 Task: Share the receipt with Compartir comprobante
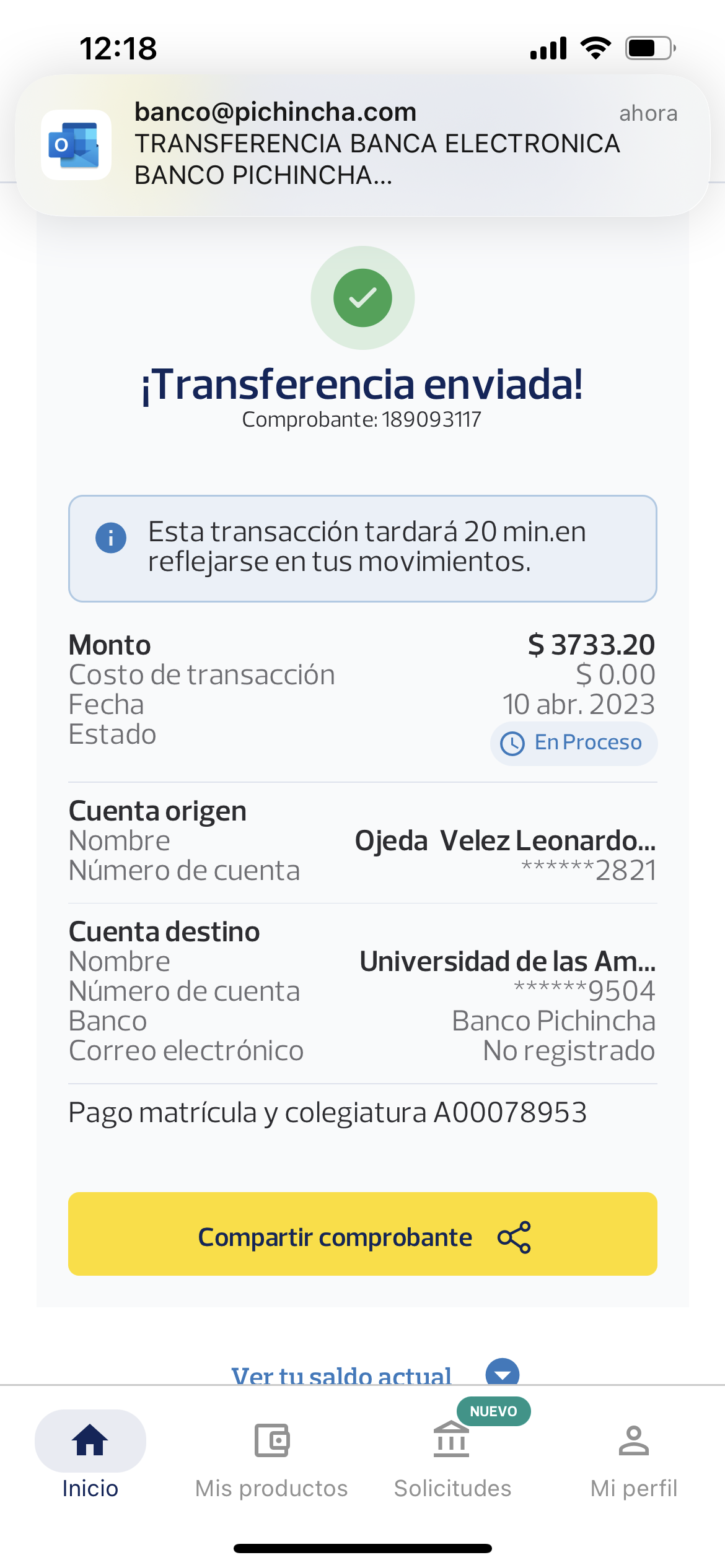pos(362,1236)
